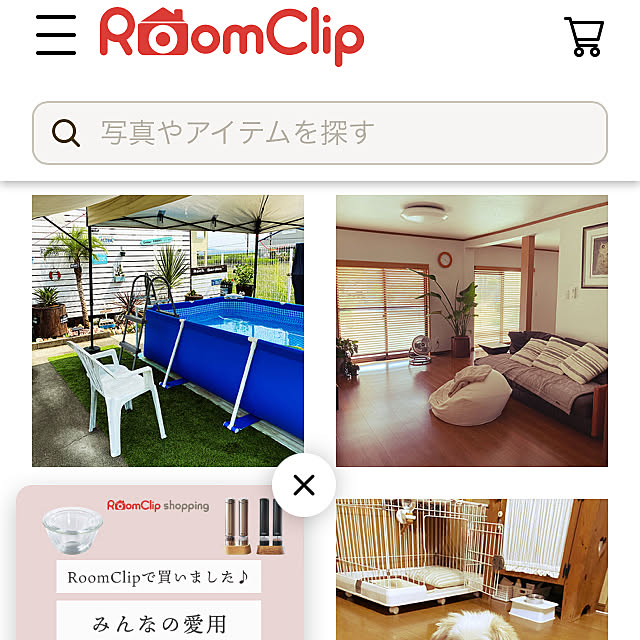Dismiss the RoomClip shopping banner
The image size is (640, 640).
[304, 486]
